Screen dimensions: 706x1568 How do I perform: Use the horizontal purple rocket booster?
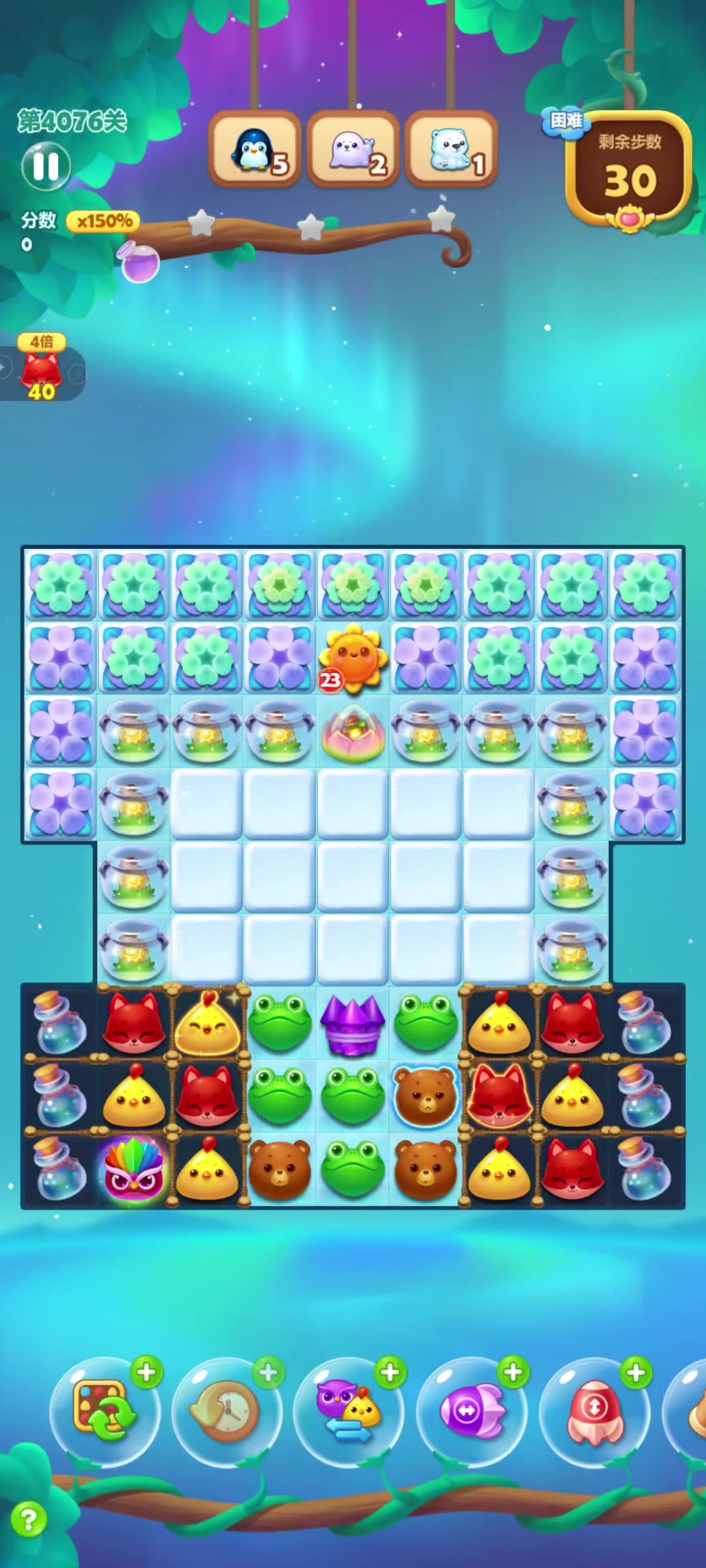[471, 1411]
